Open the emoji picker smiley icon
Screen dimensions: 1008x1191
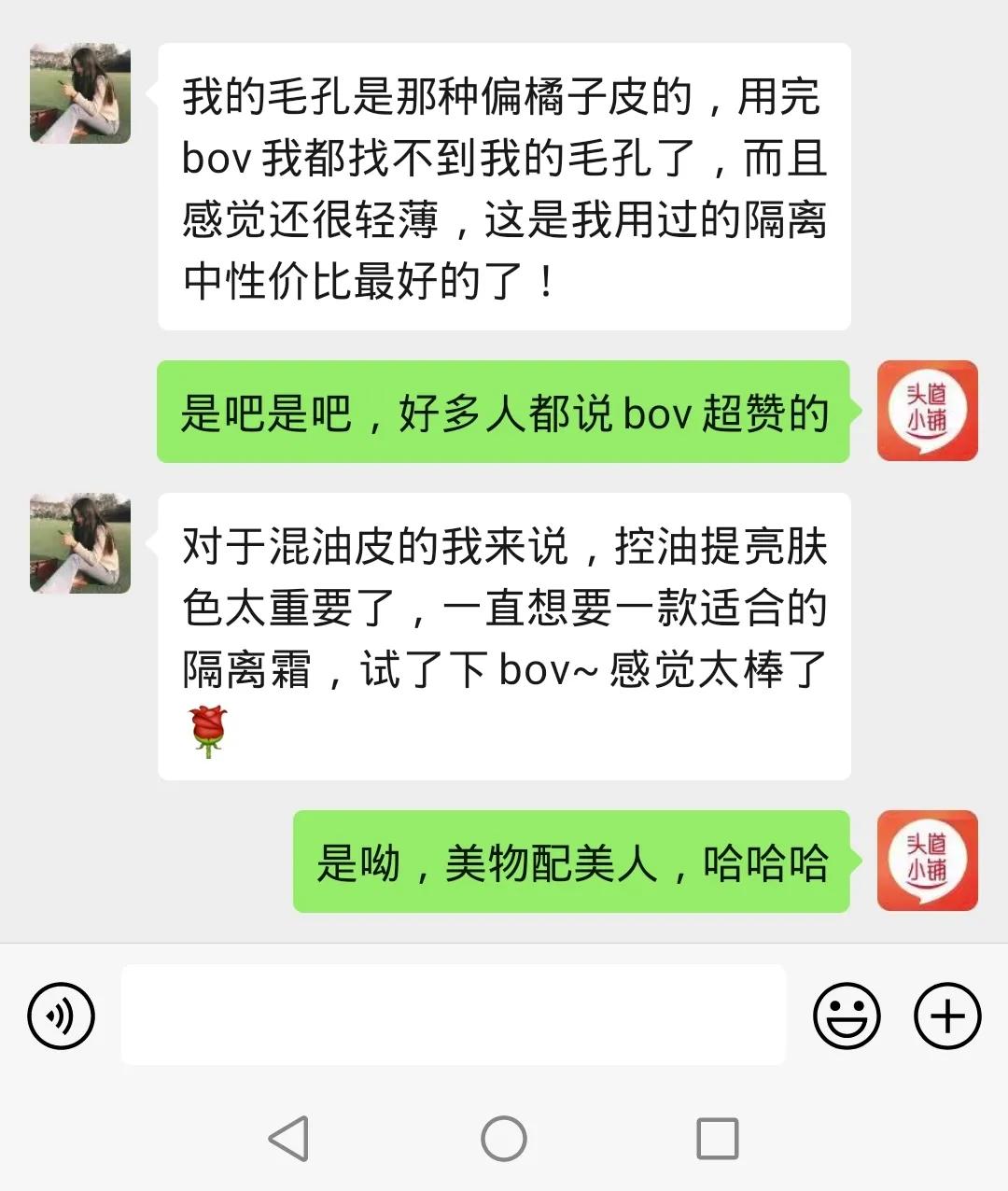click(x=847, y=1016)
